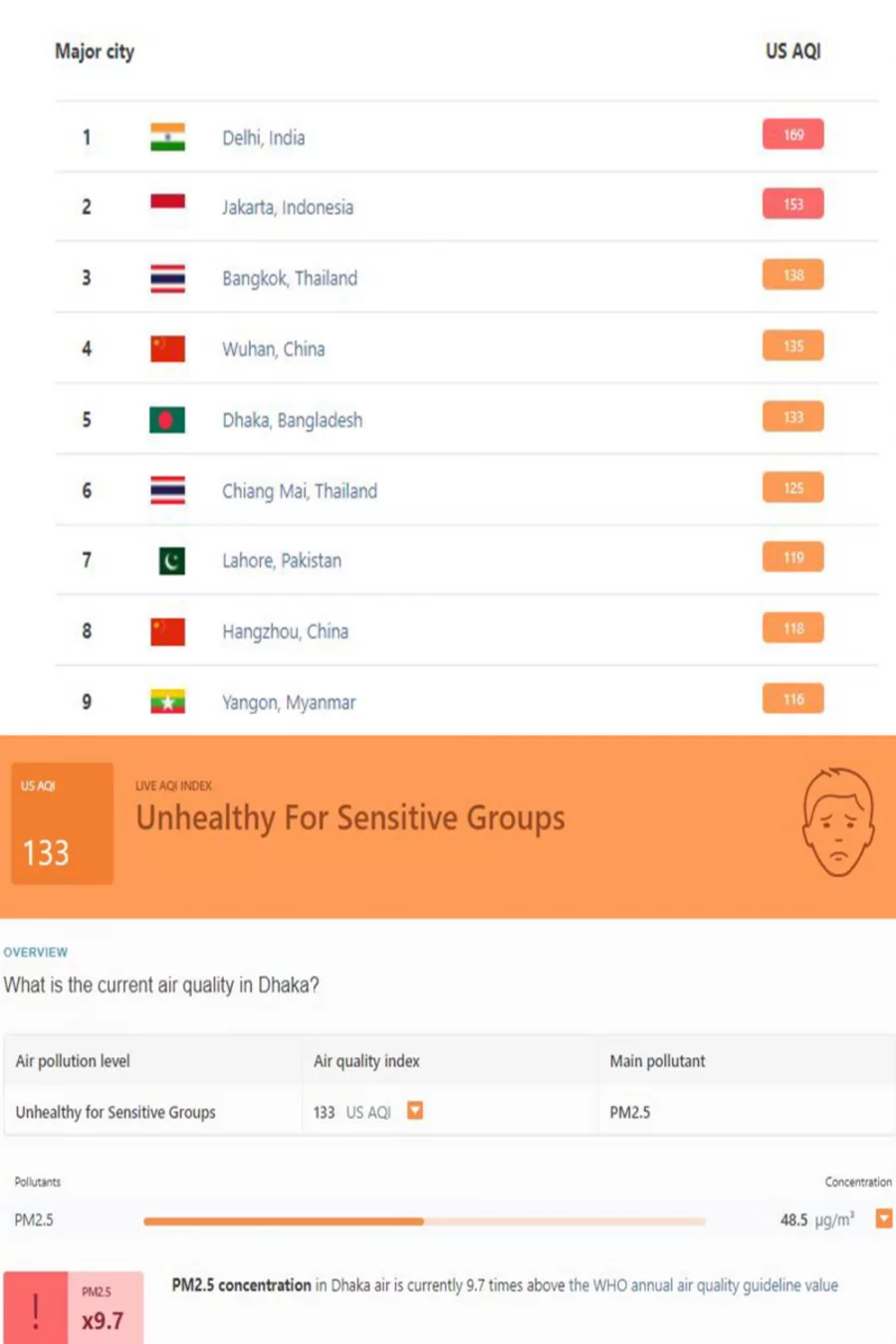This screenshot has width=896, height=1344.
Task: Click the China flag next to Wuhan
Action: [167, 348]
